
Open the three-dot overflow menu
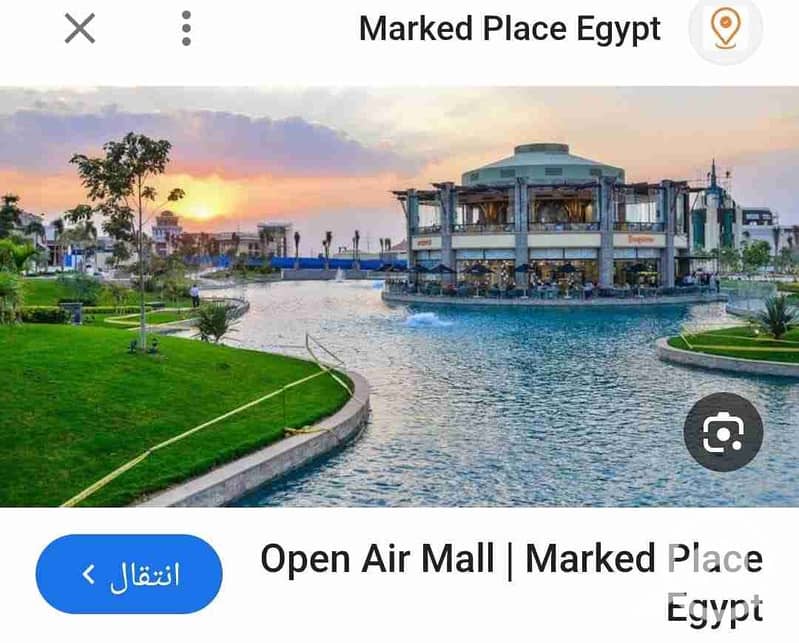coord(186,29)
